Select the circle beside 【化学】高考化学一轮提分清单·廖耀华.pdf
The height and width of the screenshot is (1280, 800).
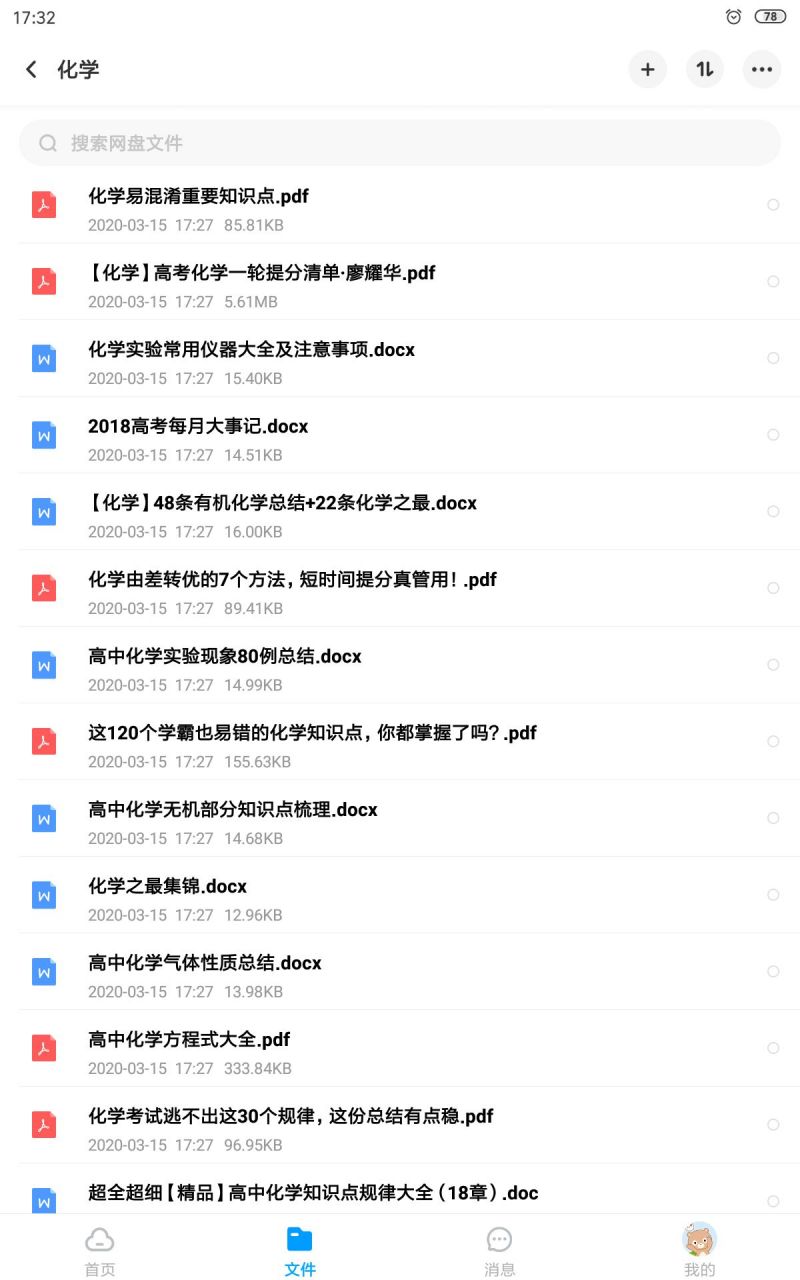click(x=773, y=281)
